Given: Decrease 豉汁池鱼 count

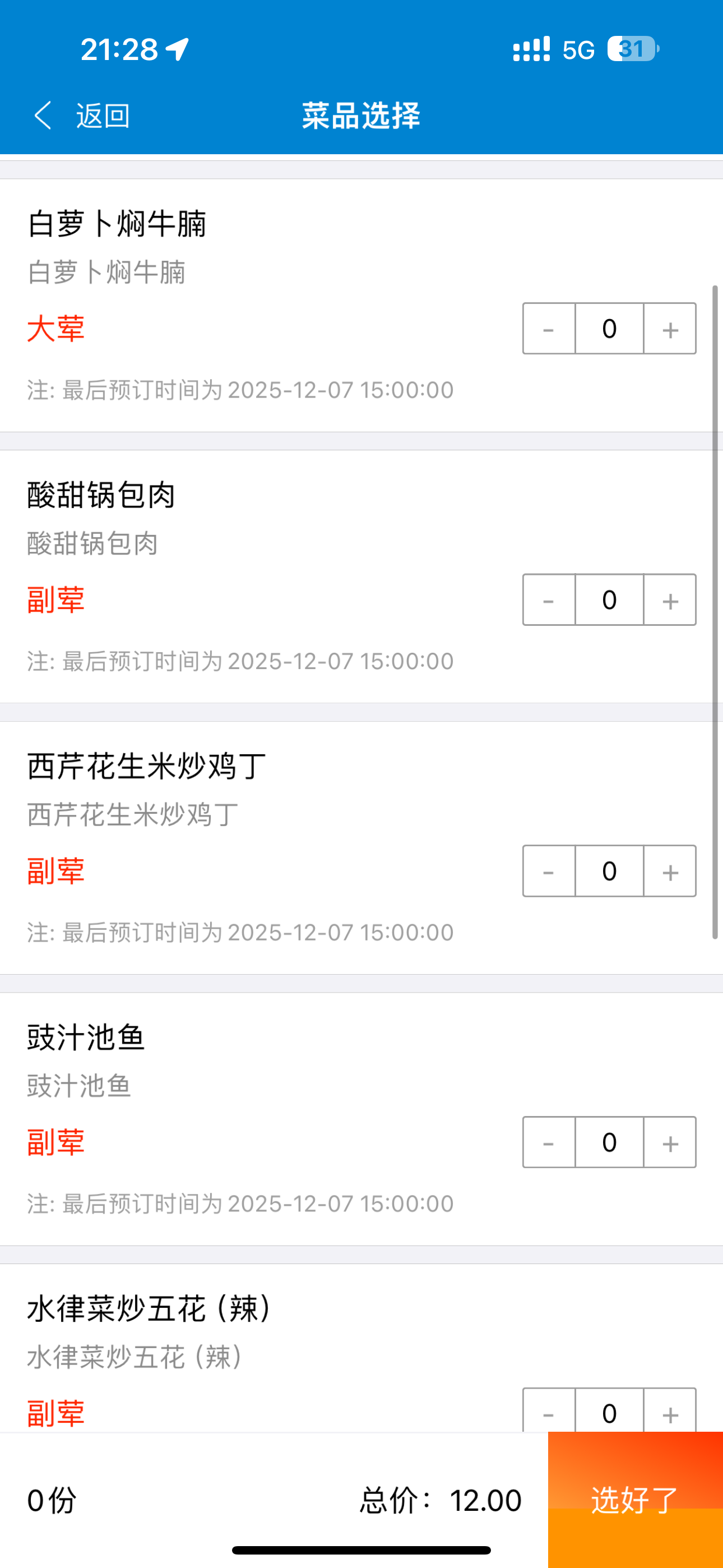Looking at the screenshot, I should click(549, 1142).
